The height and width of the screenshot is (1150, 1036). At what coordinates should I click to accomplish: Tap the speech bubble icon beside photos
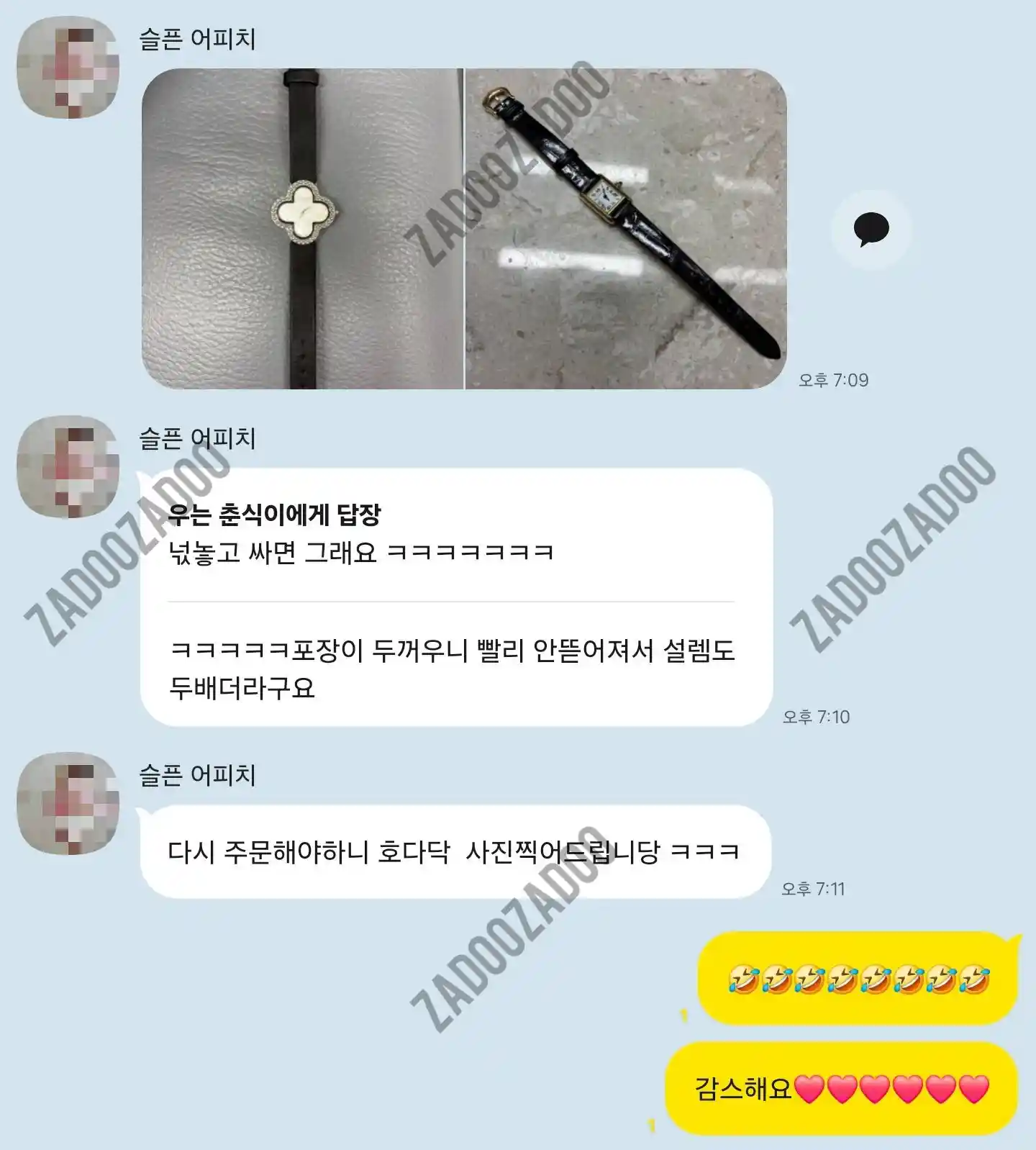pyautogui.click(x=871, y=230)
